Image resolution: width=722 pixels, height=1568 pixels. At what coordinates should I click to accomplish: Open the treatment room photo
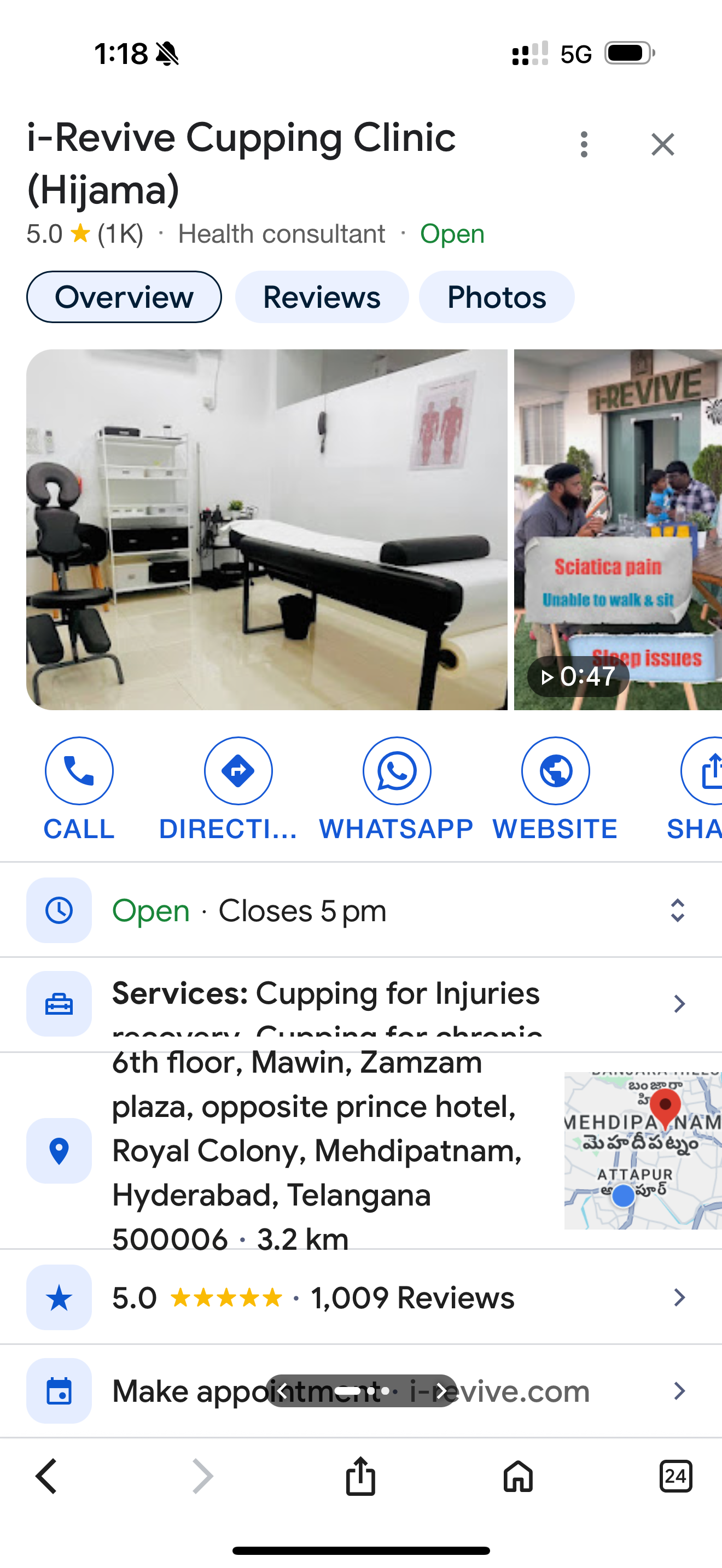click(266, 529)
